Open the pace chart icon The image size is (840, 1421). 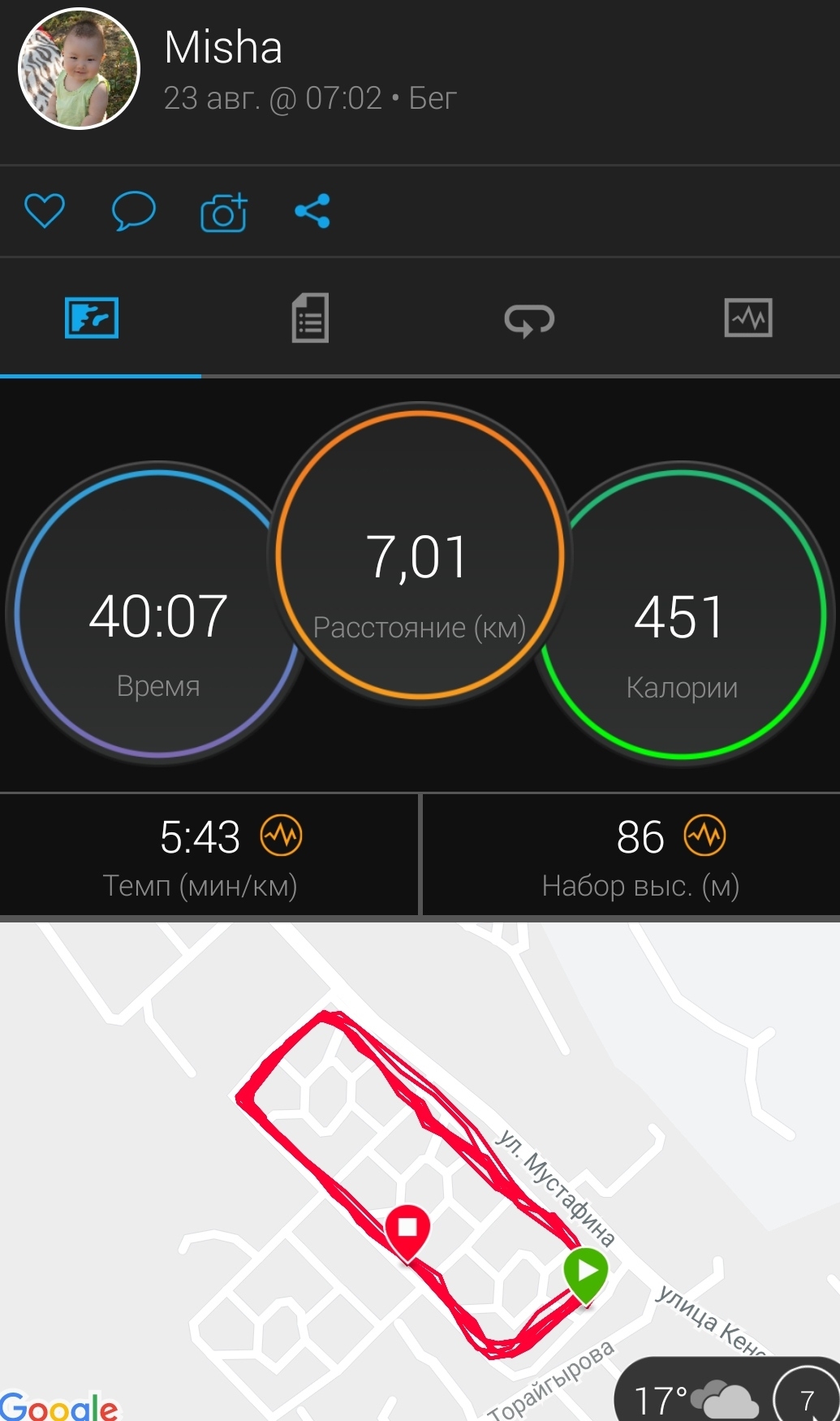pos(281,836)
